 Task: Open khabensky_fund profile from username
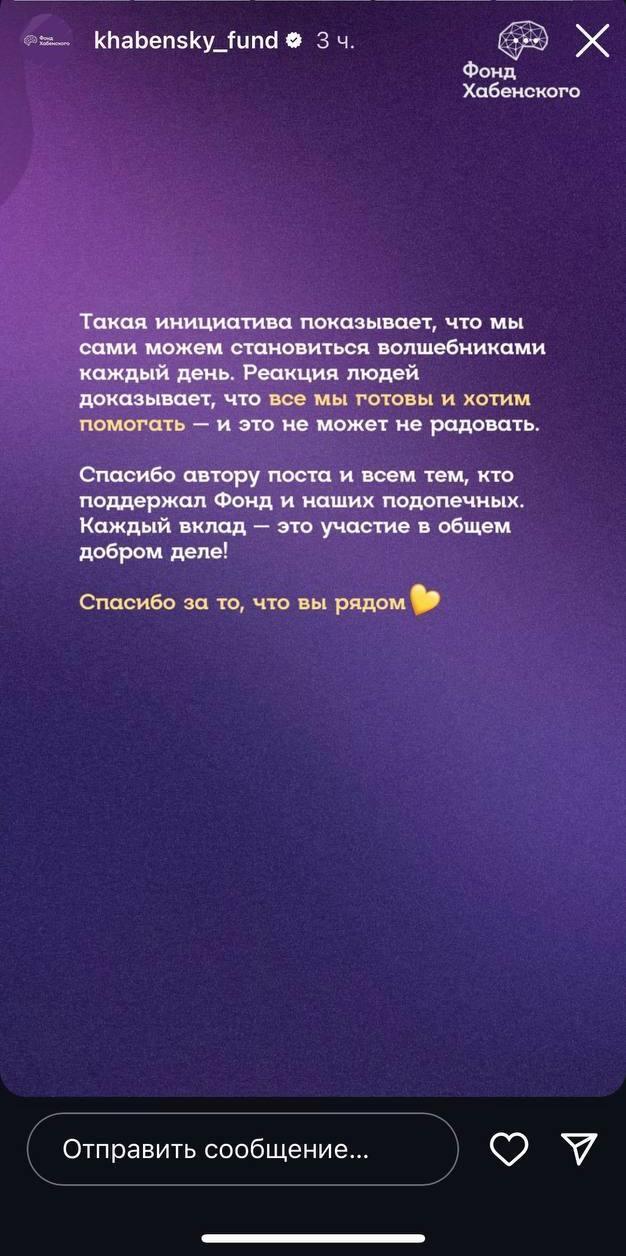(x=185, y=41)
